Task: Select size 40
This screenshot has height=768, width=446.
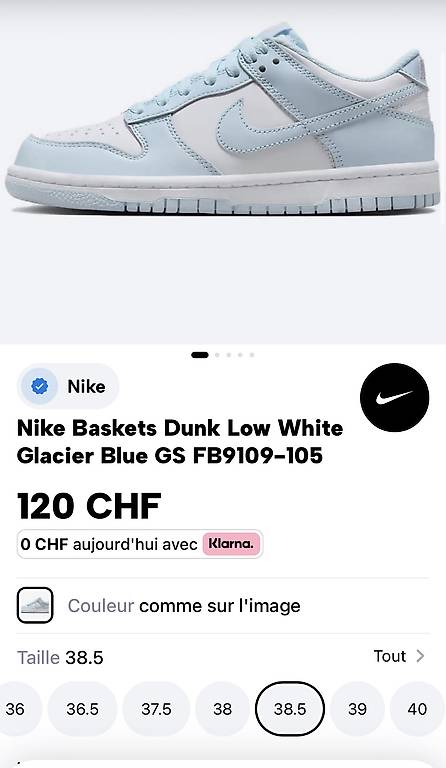Action: [x=417, y=709]
